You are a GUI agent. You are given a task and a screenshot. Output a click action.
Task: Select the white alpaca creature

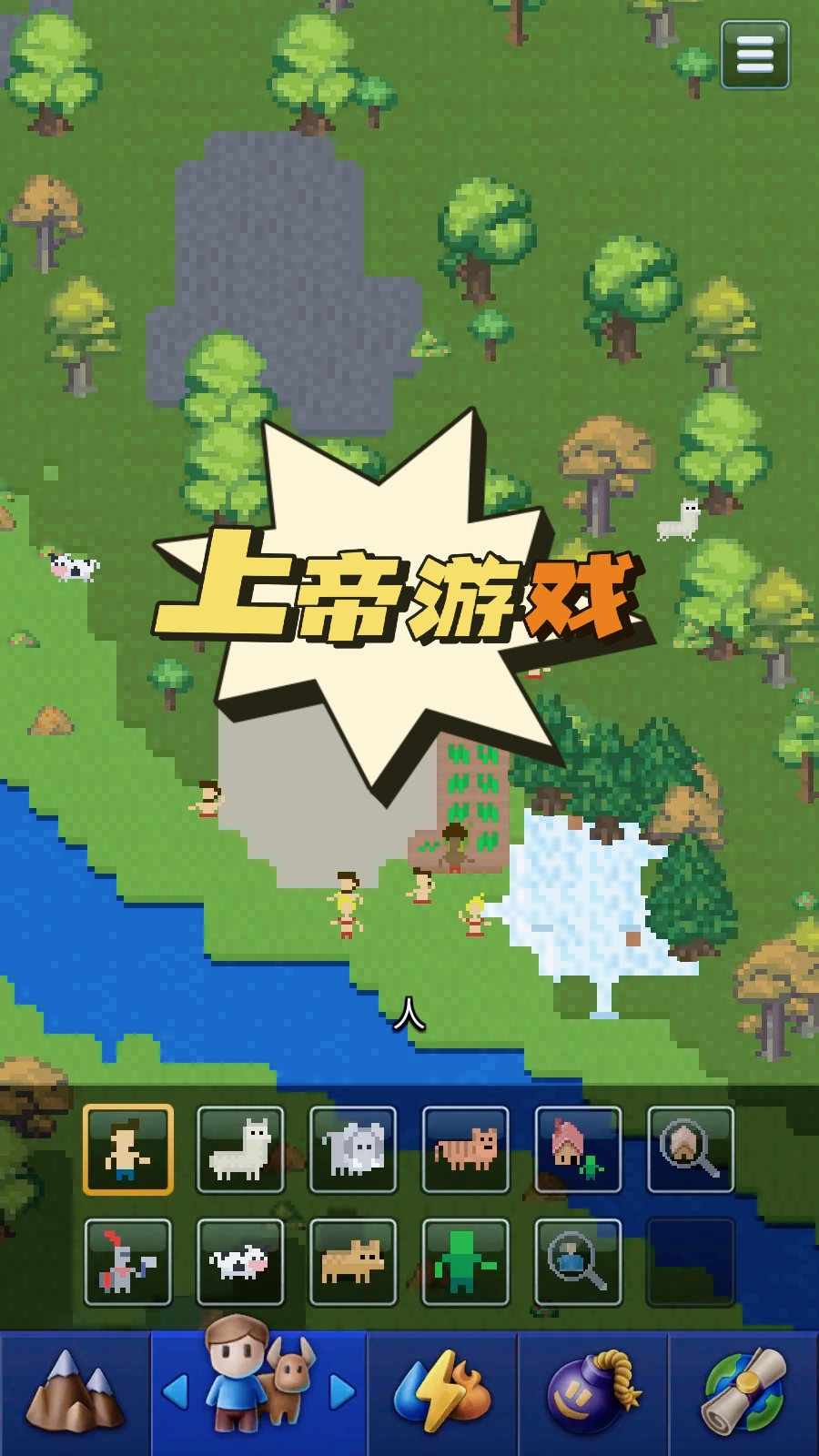(x=240, y=1149)
